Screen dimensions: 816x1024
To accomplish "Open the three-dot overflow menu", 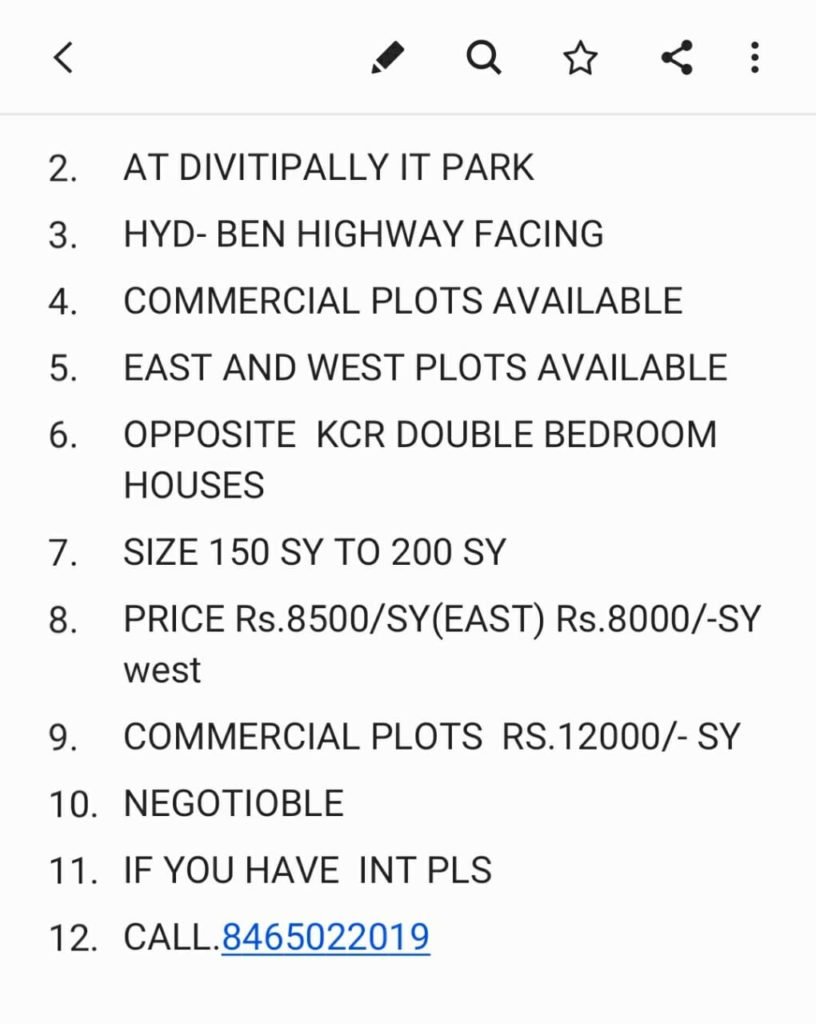I will click(x=755, y=58).
